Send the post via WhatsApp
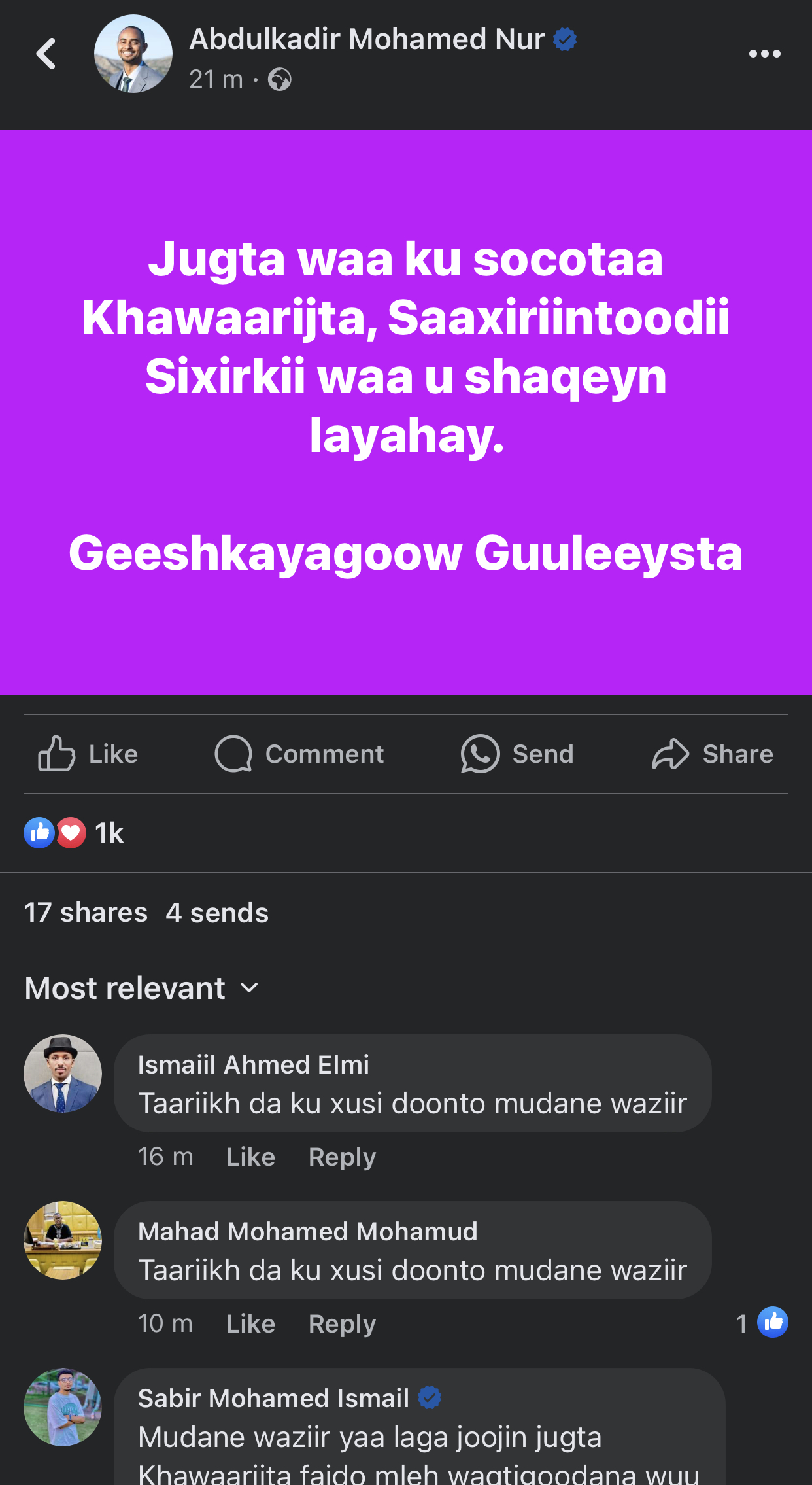 (x=517, y=754)
